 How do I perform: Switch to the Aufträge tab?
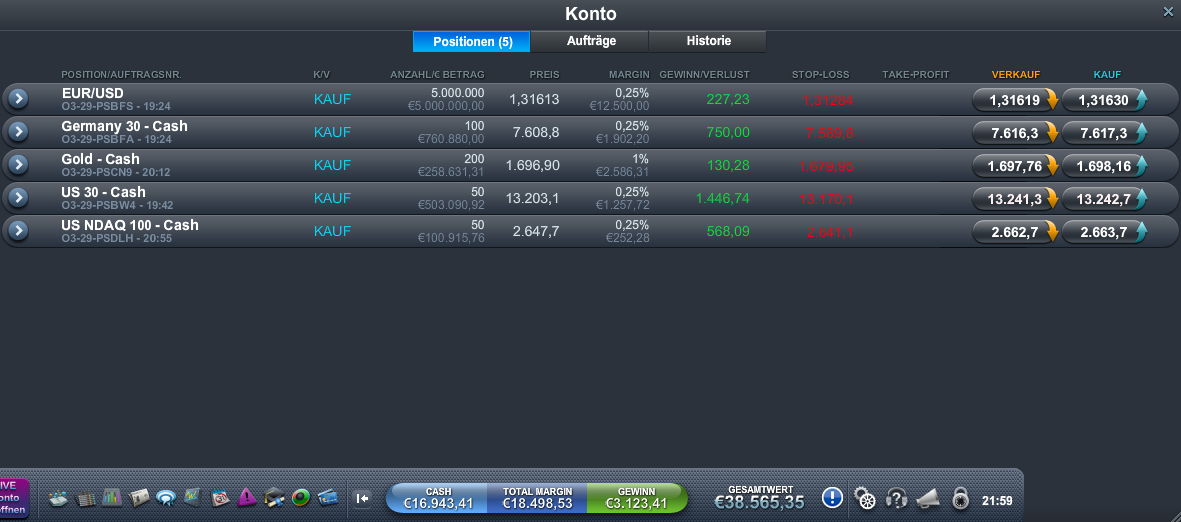(590, 41)
